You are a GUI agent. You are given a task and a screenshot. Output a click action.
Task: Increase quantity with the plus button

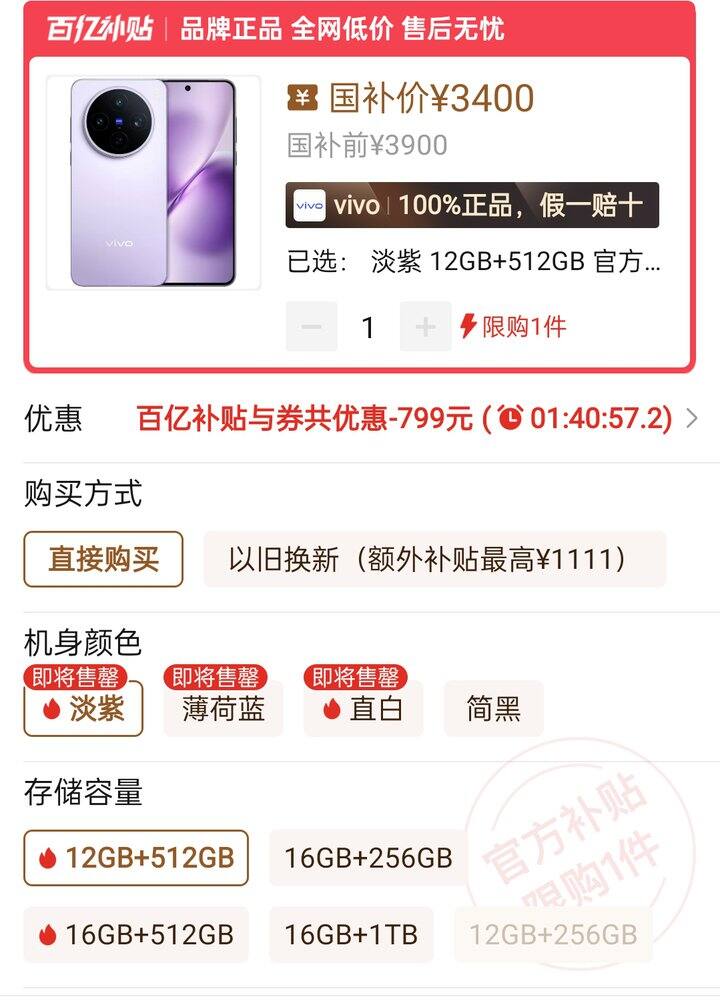pos(425,327)
